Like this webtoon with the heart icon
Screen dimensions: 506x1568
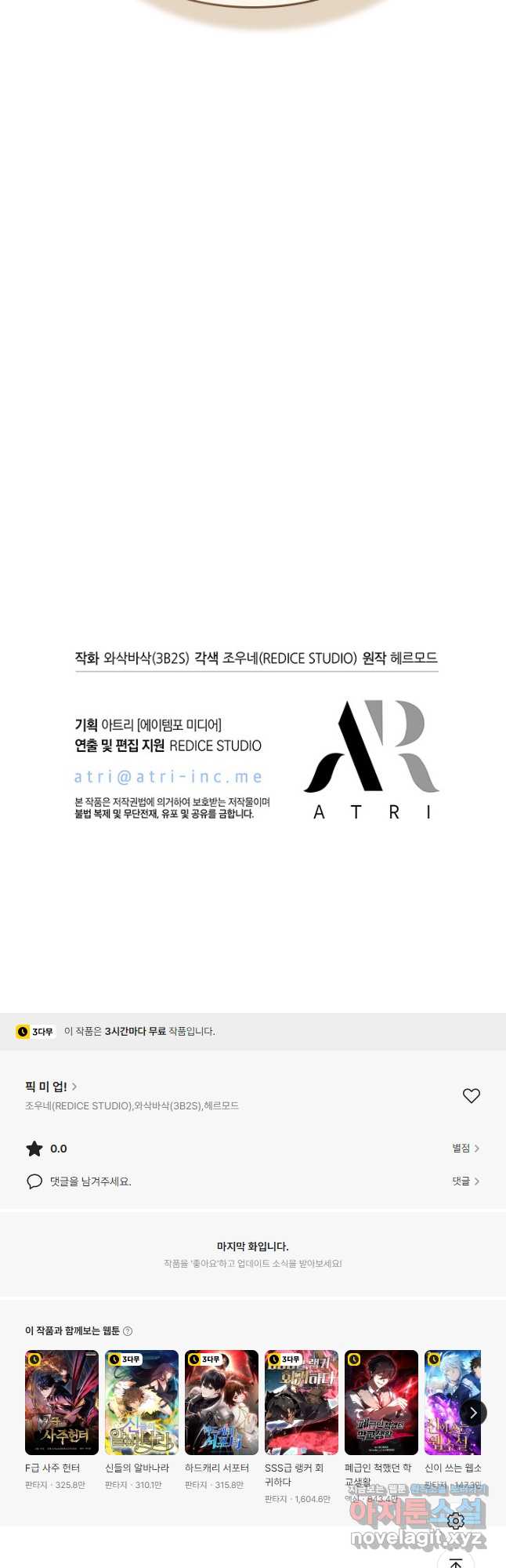471,1096
